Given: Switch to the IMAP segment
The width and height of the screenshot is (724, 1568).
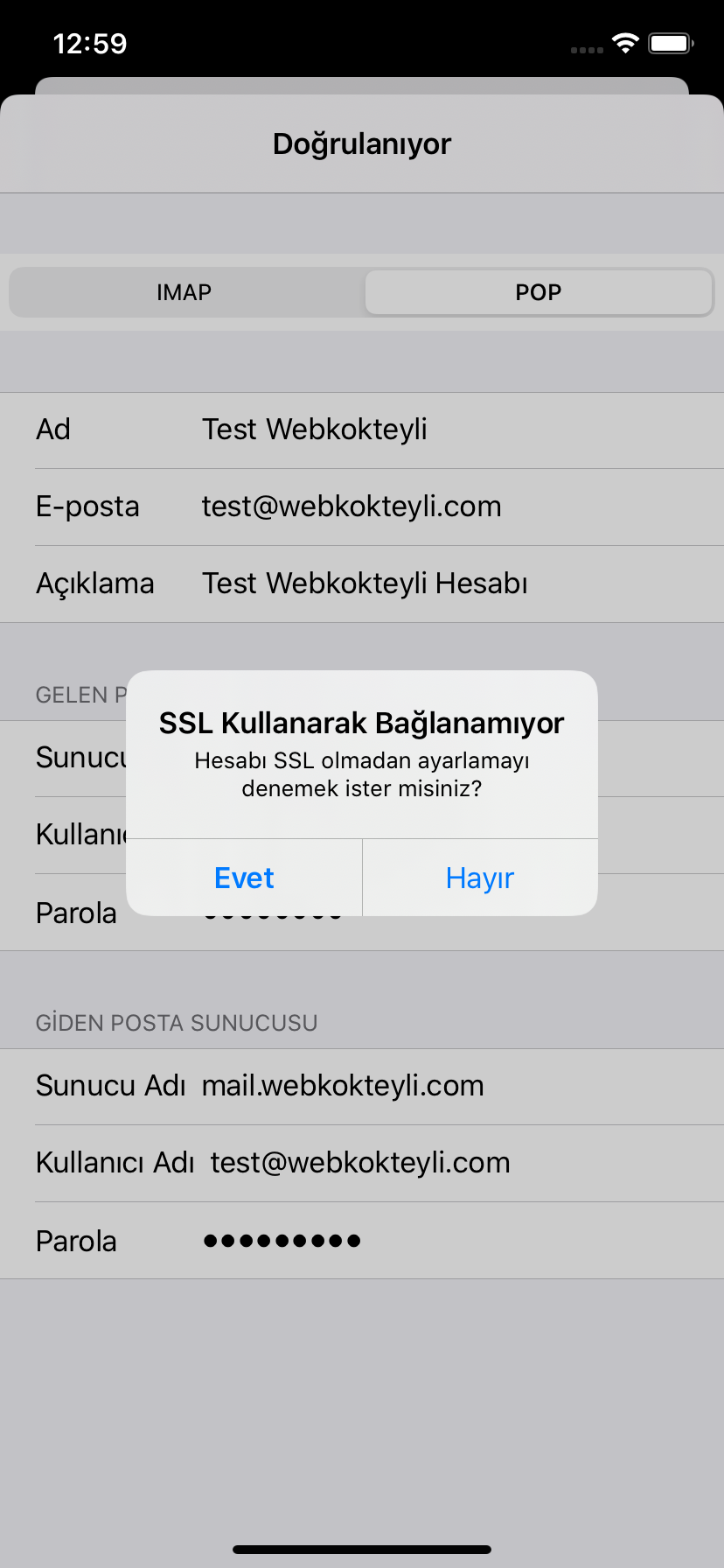Looking at the screenshot, I should (x=184, y=292).
